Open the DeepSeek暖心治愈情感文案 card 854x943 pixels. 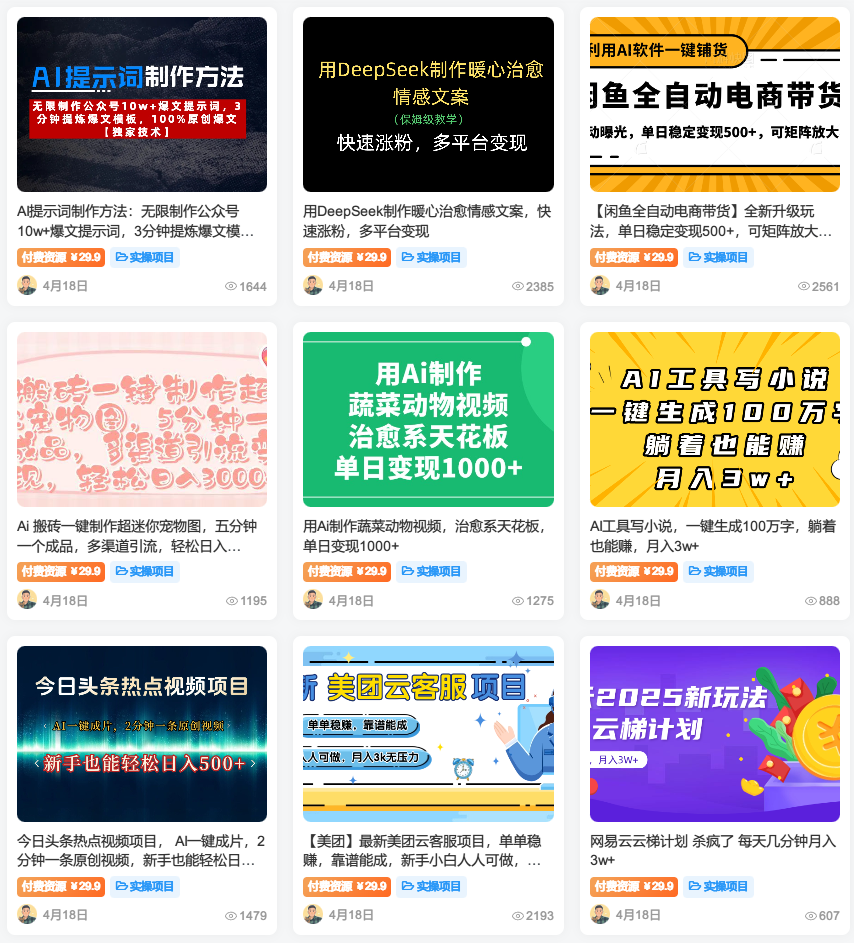tap(428, 104)
